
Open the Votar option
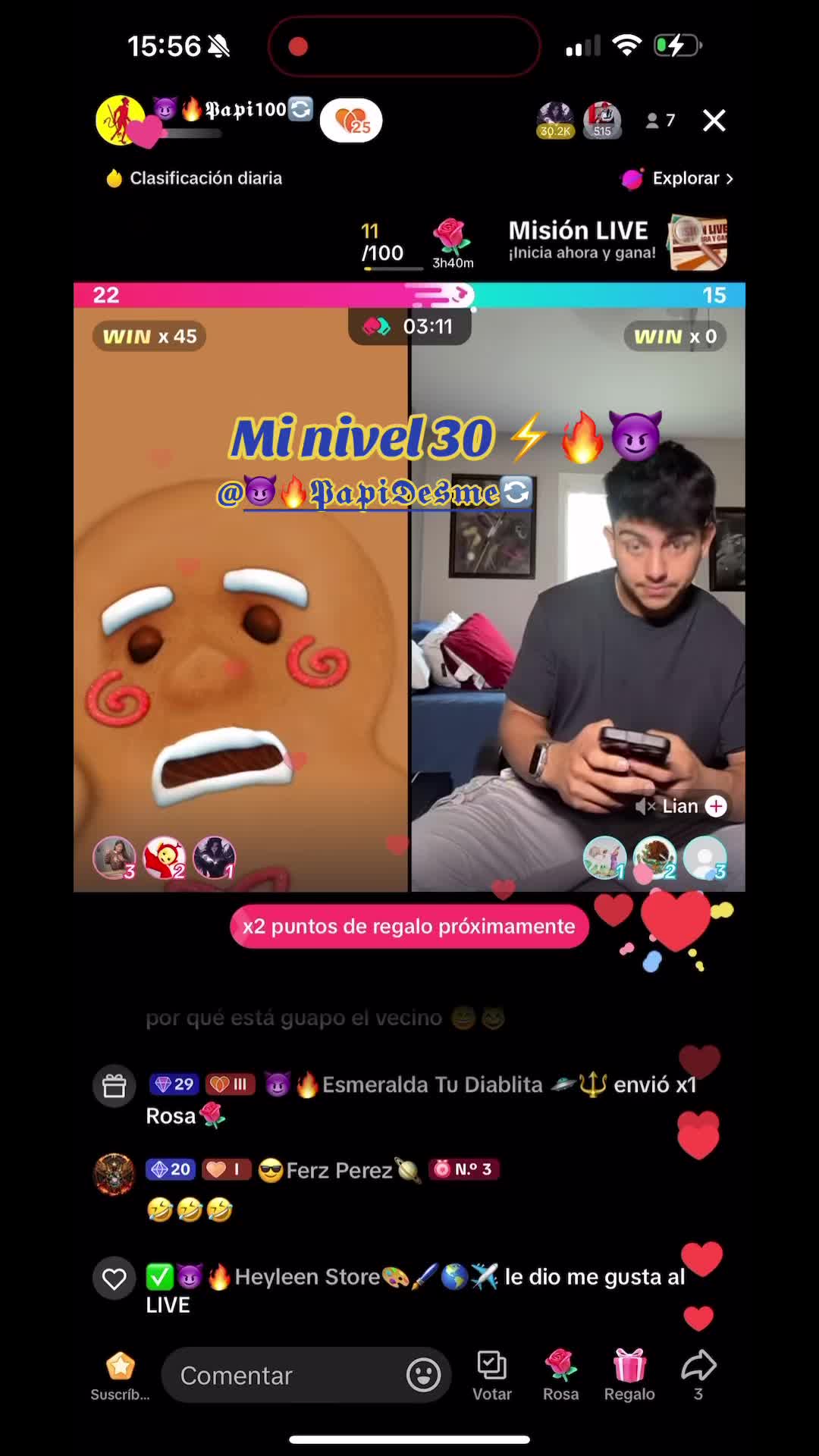492,1376
